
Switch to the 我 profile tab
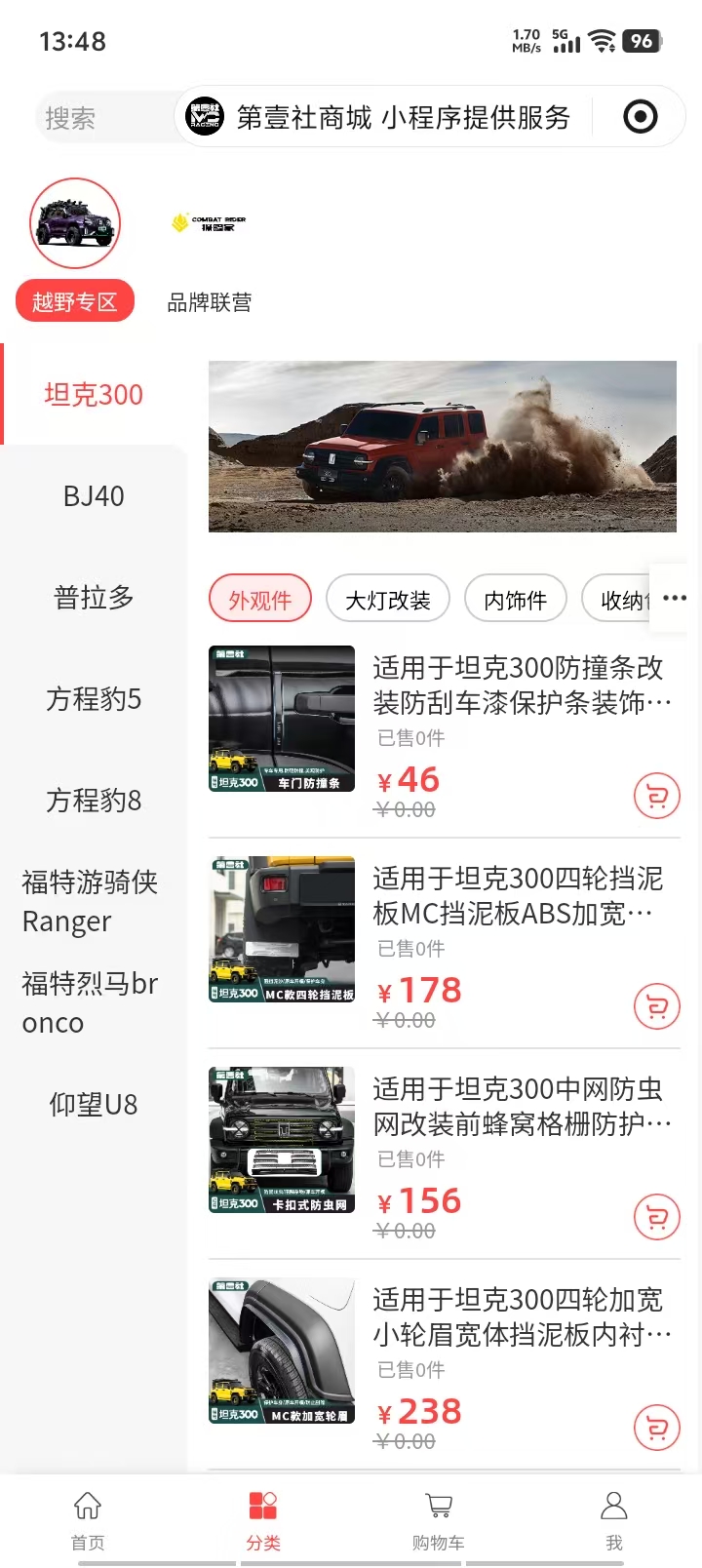614,1519
